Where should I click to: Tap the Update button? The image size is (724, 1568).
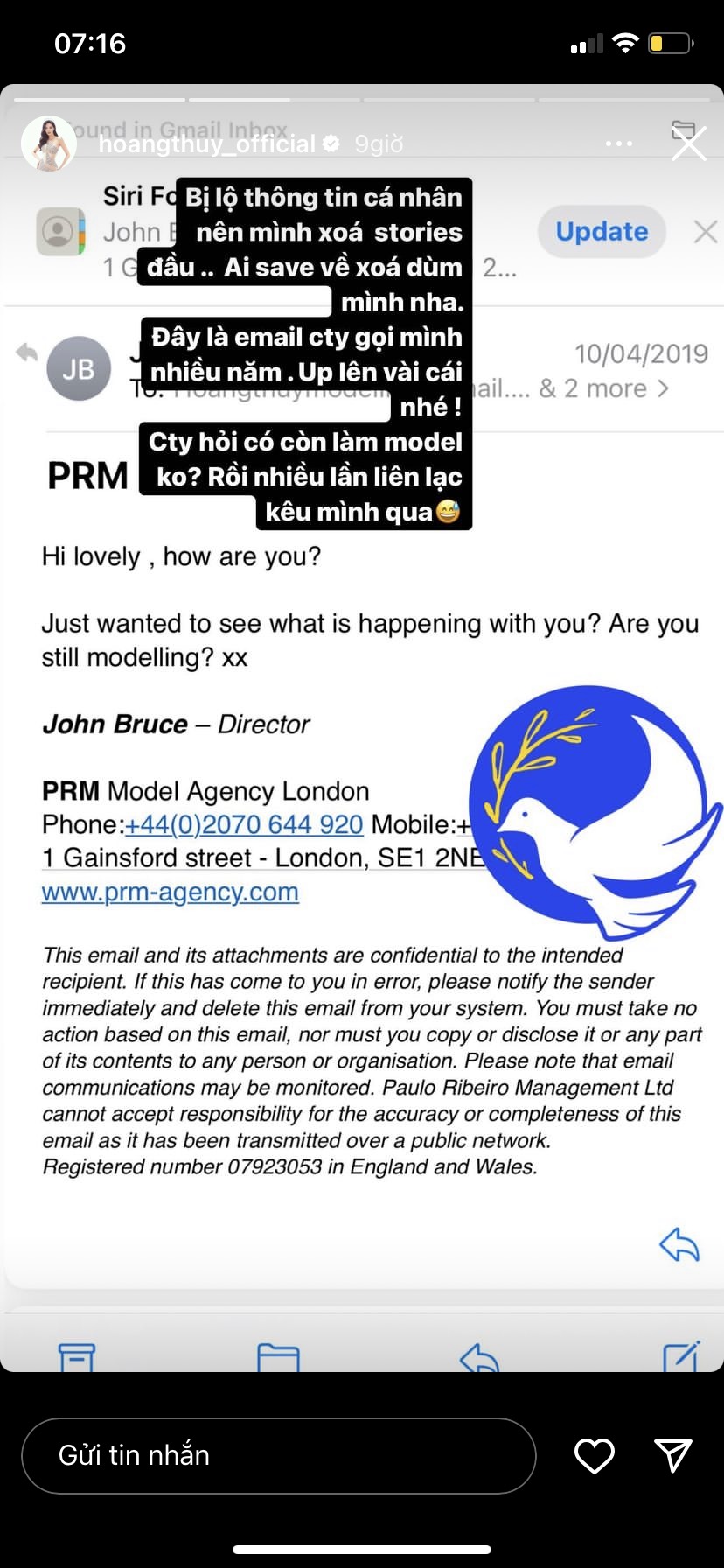click(601, 232)
